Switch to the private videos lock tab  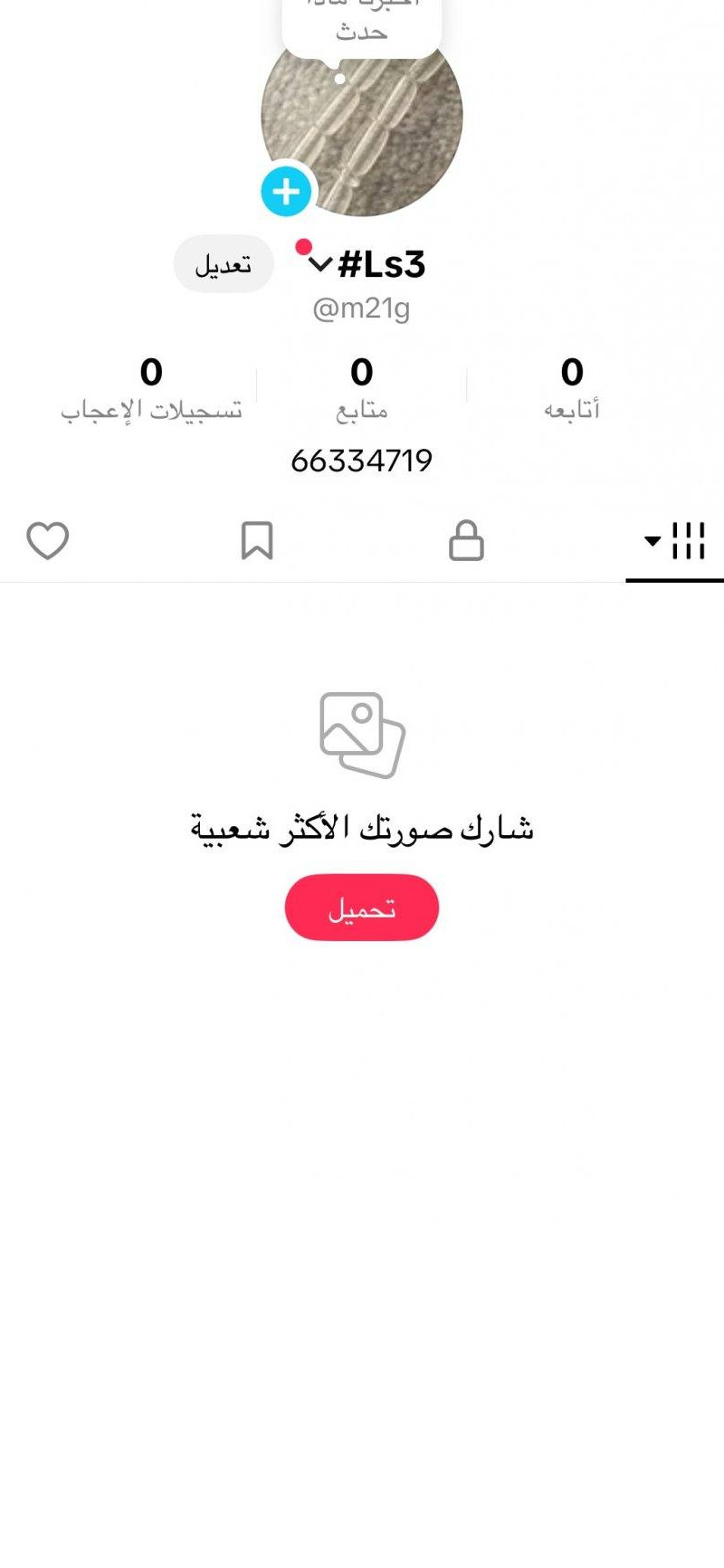click(466, 541)
